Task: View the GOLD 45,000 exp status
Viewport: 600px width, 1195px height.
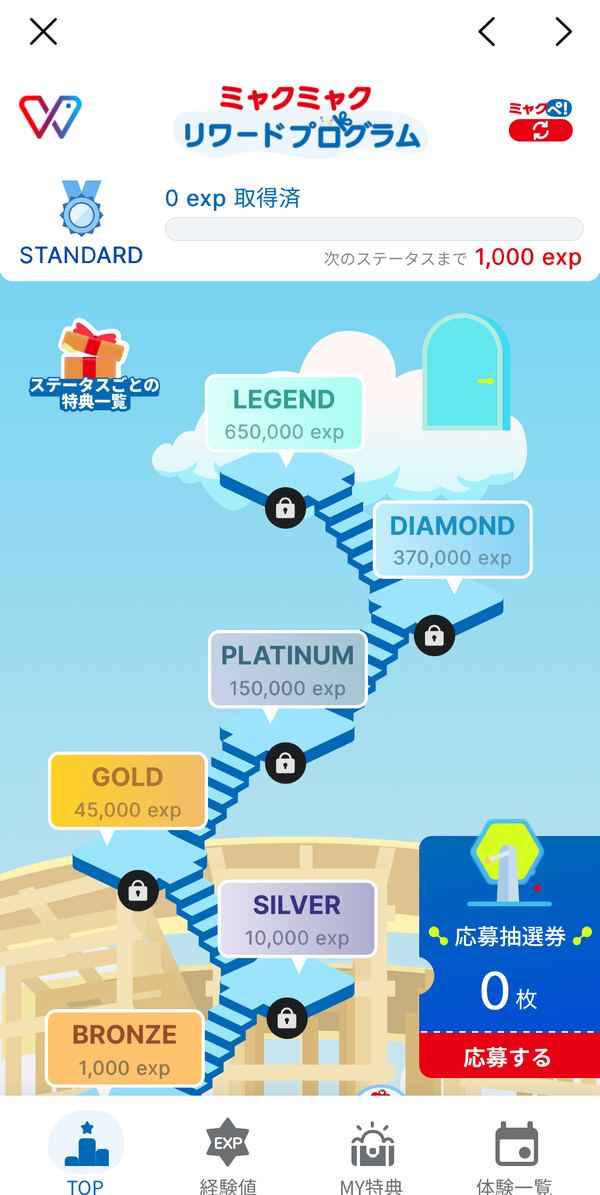Action: [x=128, y=791]
